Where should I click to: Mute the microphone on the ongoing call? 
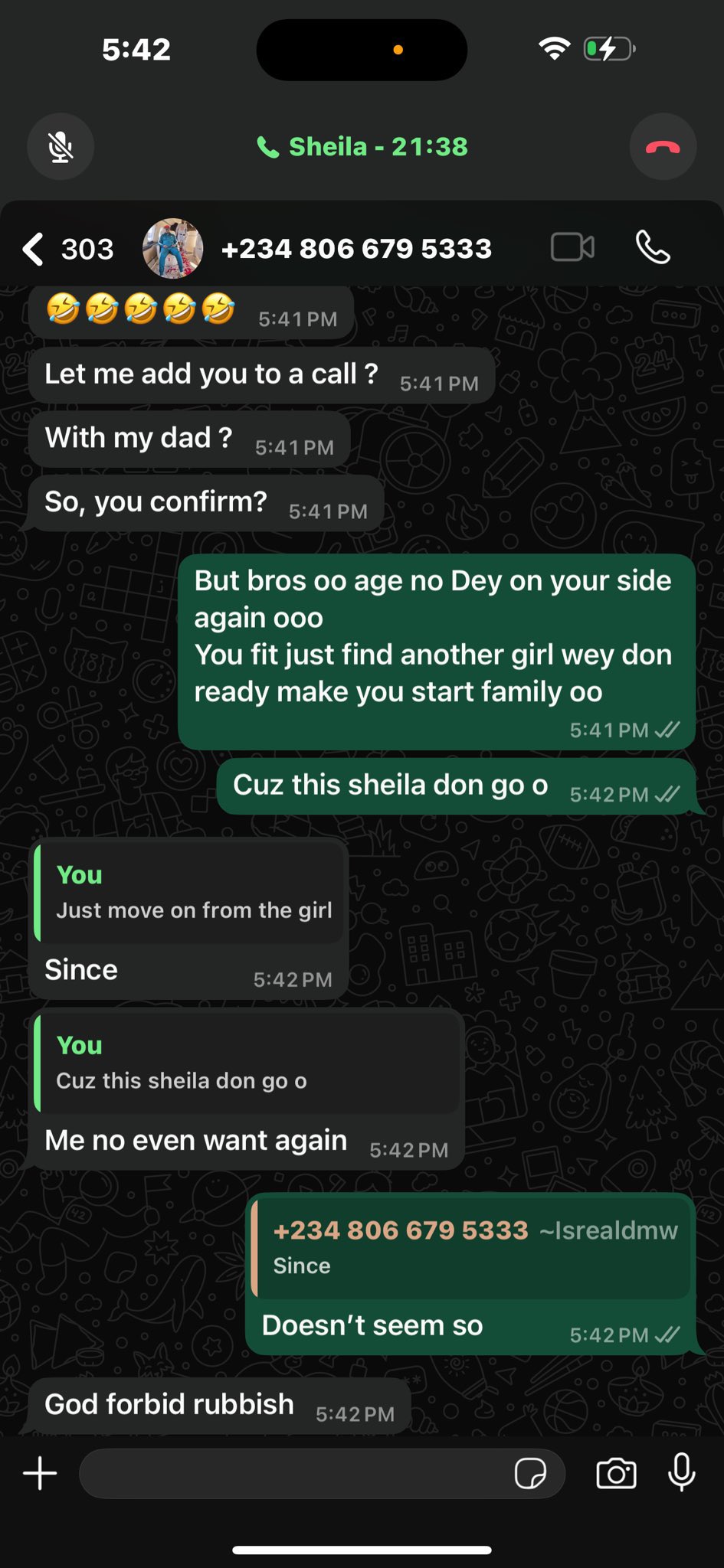coord(61,146)
